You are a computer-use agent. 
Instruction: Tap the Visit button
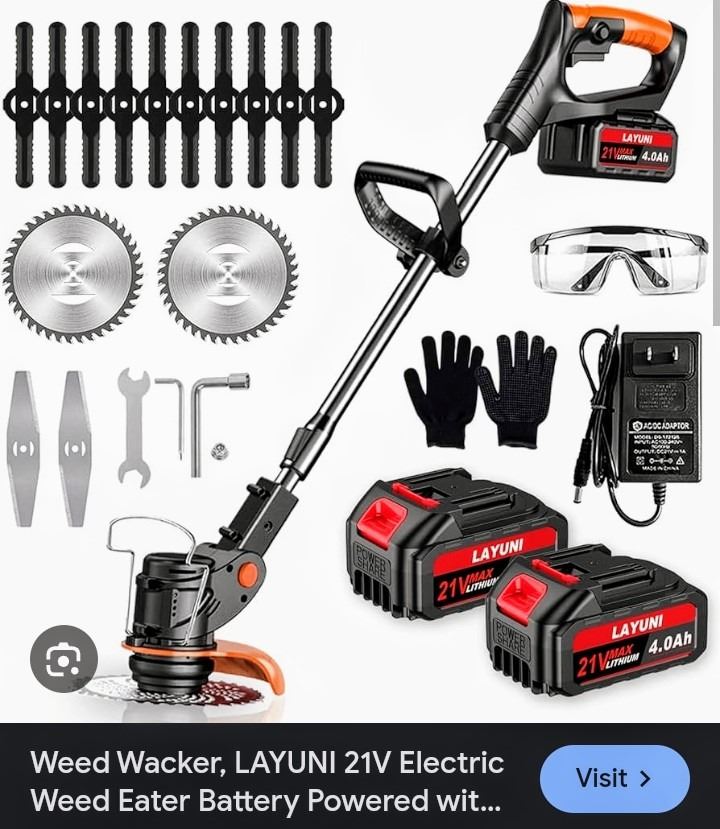point(614,778)
